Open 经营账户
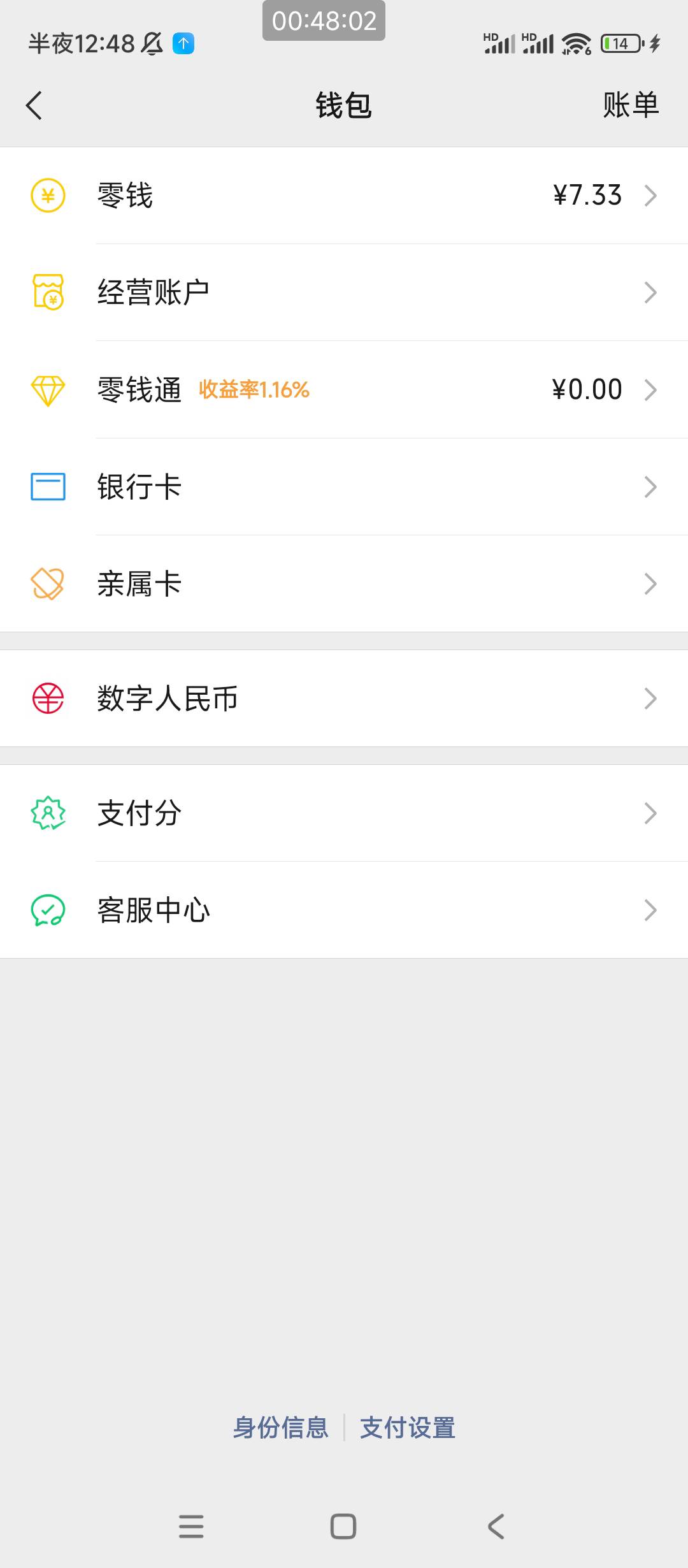The height and width of the screenshot is (1568, 688). (x=344, y=293)
